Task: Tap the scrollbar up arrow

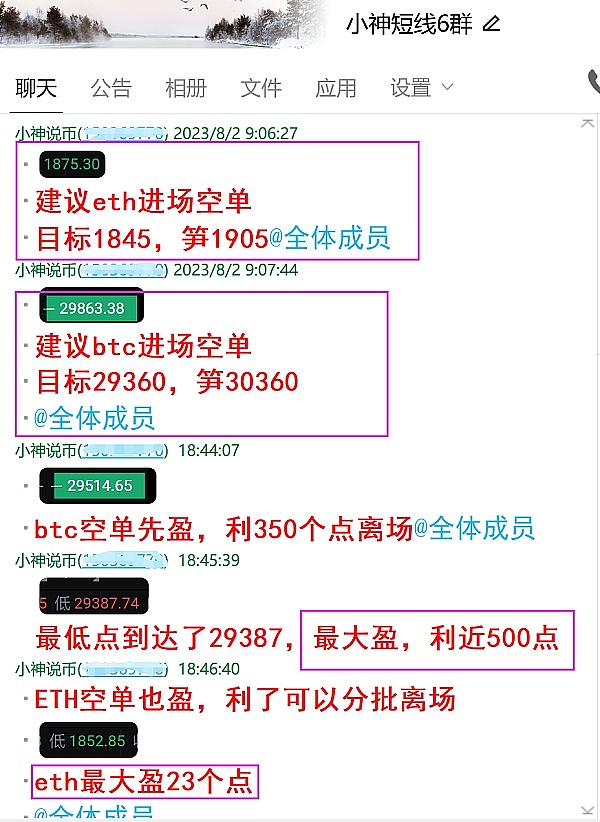Action: click(x=588, y=124)
